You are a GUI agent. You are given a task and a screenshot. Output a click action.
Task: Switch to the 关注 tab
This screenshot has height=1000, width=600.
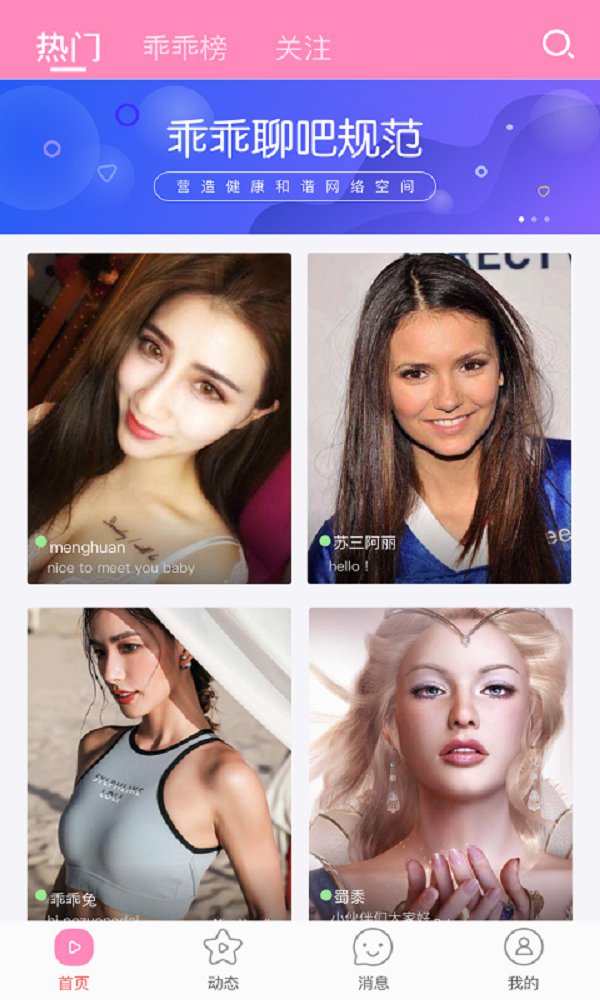coord(302,47)
